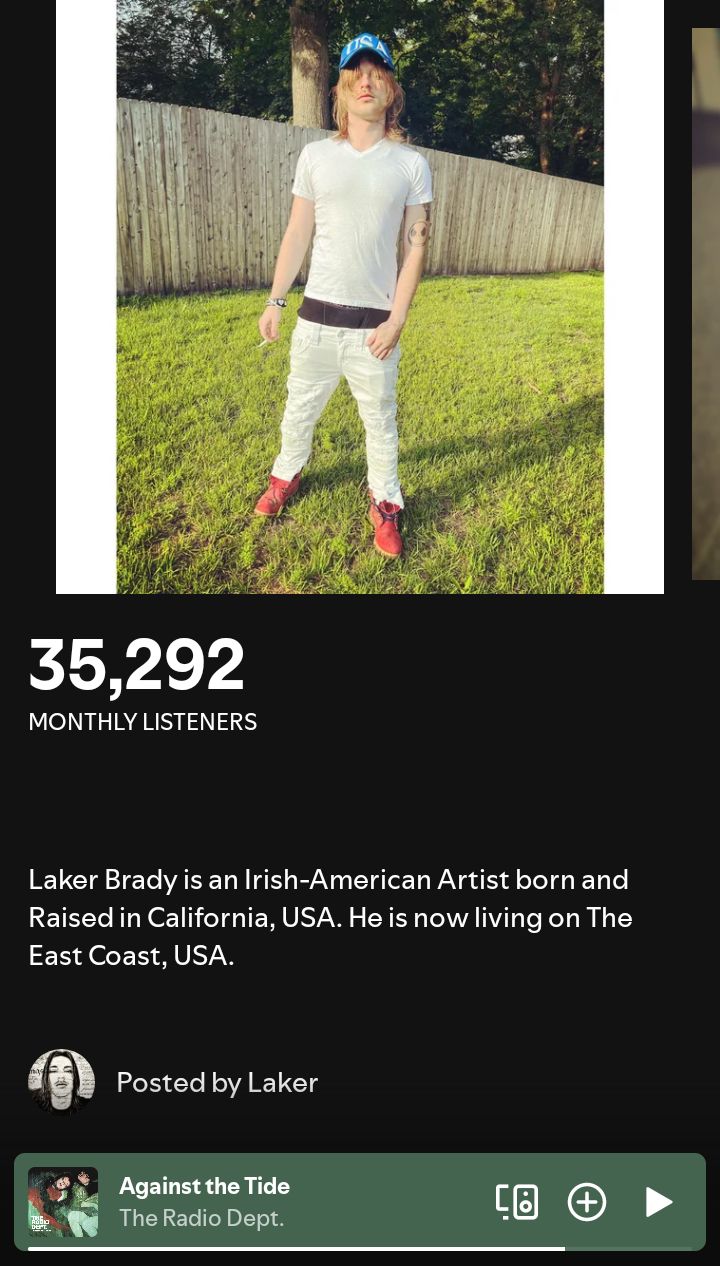Open the connect to a device picker

[x=517, y=1202]
